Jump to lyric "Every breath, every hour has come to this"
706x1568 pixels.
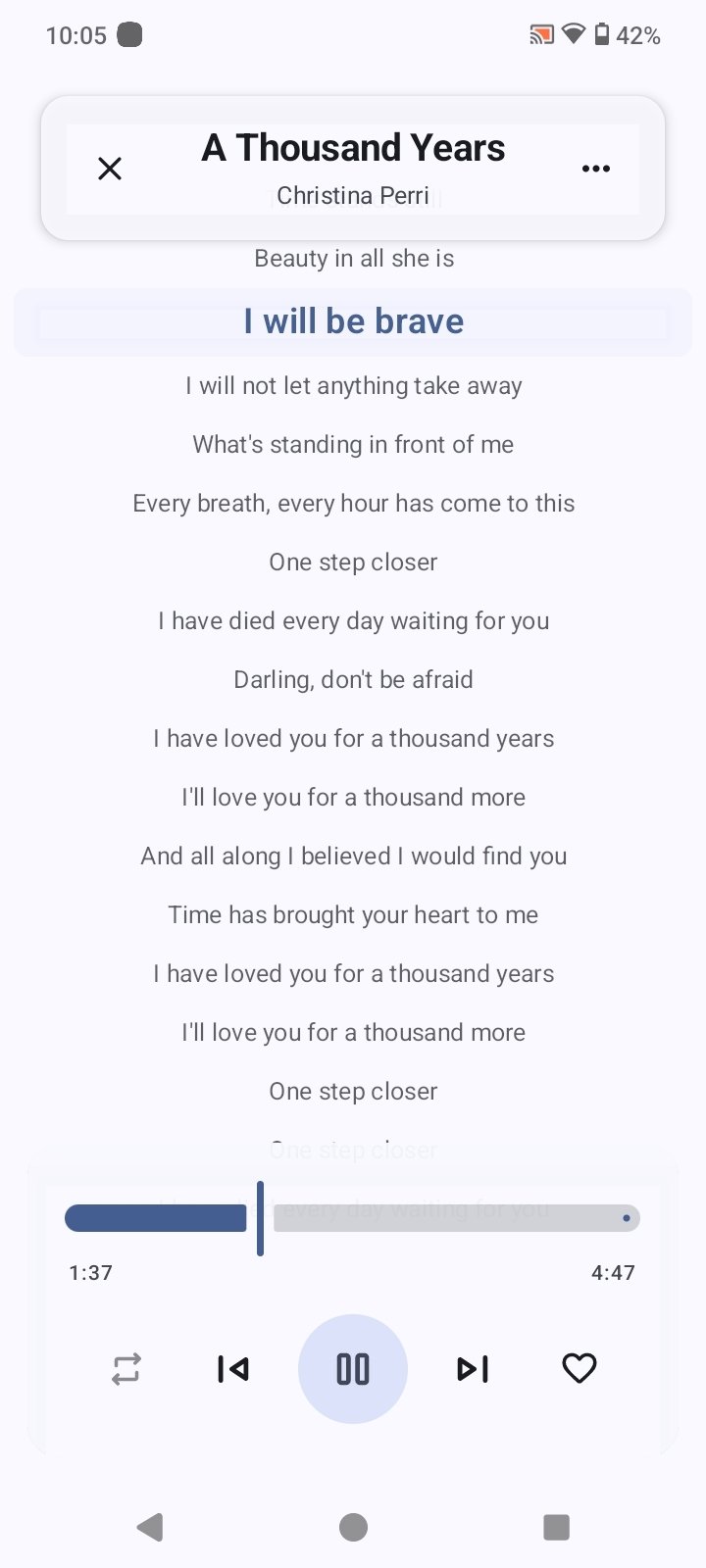pyautogui.click(x=353, y=504)
